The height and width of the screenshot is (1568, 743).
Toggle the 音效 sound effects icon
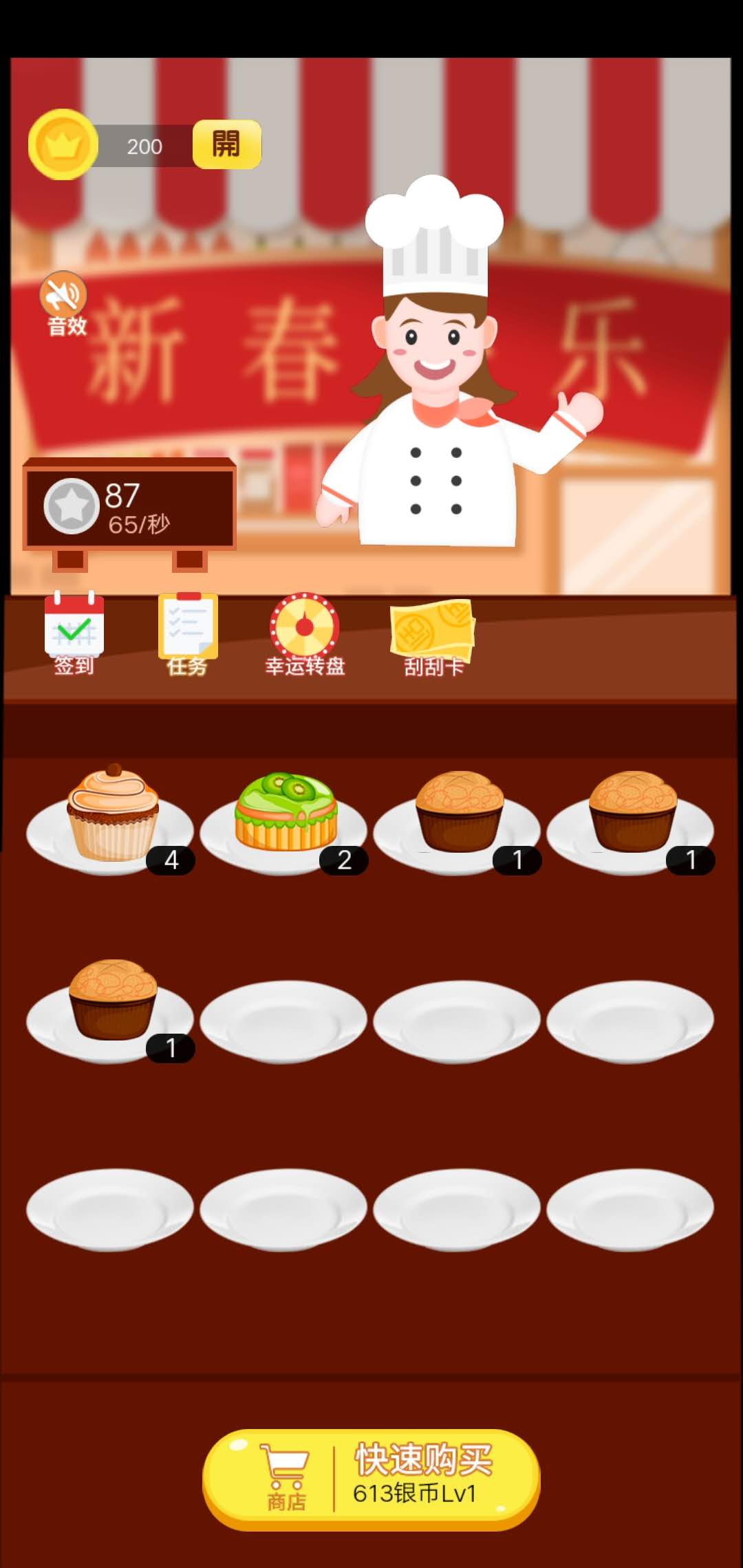point(64,303)
